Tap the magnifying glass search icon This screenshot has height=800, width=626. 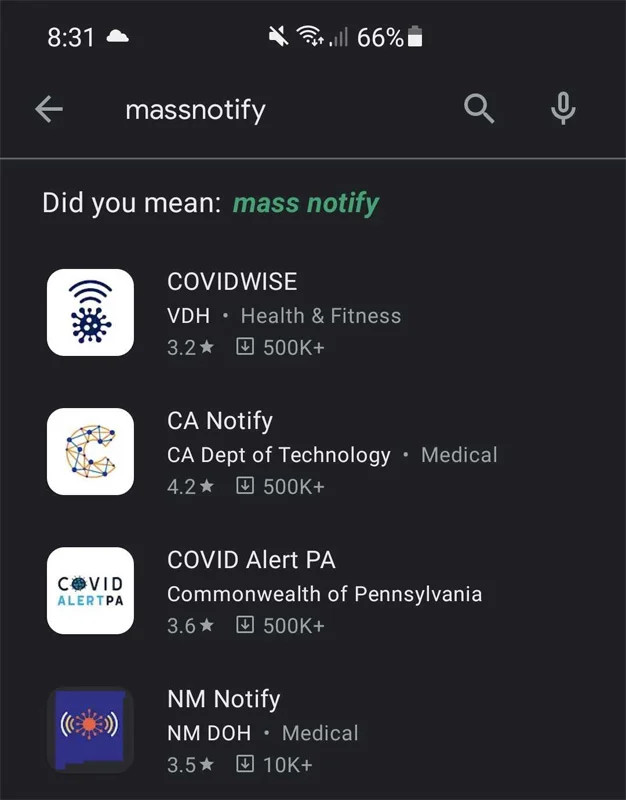(480, 109)
